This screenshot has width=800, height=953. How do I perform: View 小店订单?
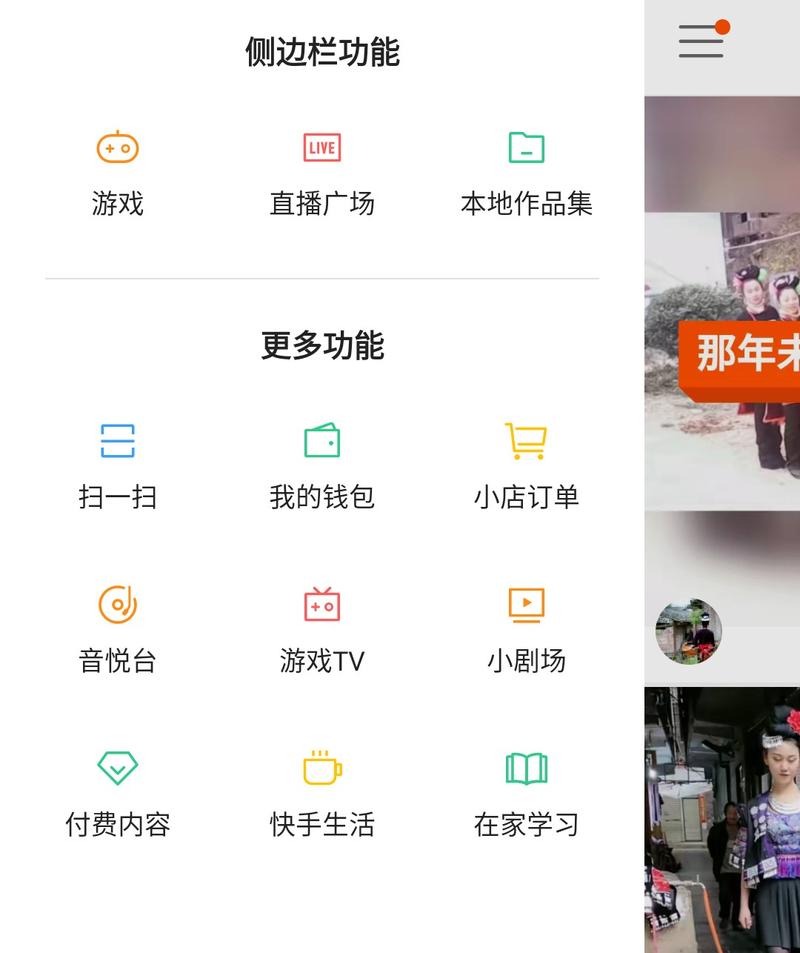(526, 465)
